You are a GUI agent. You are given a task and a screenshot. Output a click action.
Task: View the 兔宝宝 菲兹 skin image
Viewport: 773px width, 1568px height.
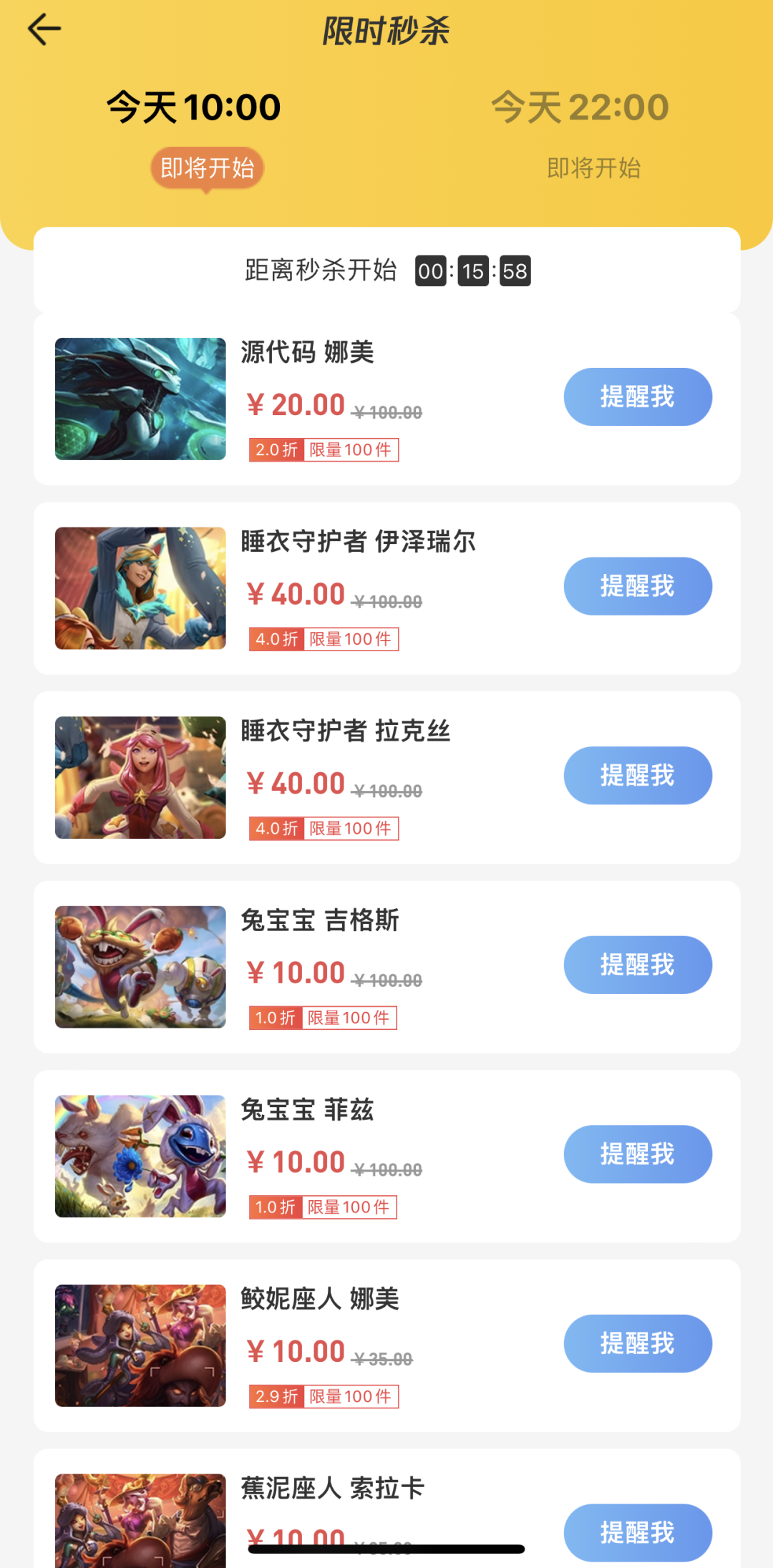pos(140,1156)
